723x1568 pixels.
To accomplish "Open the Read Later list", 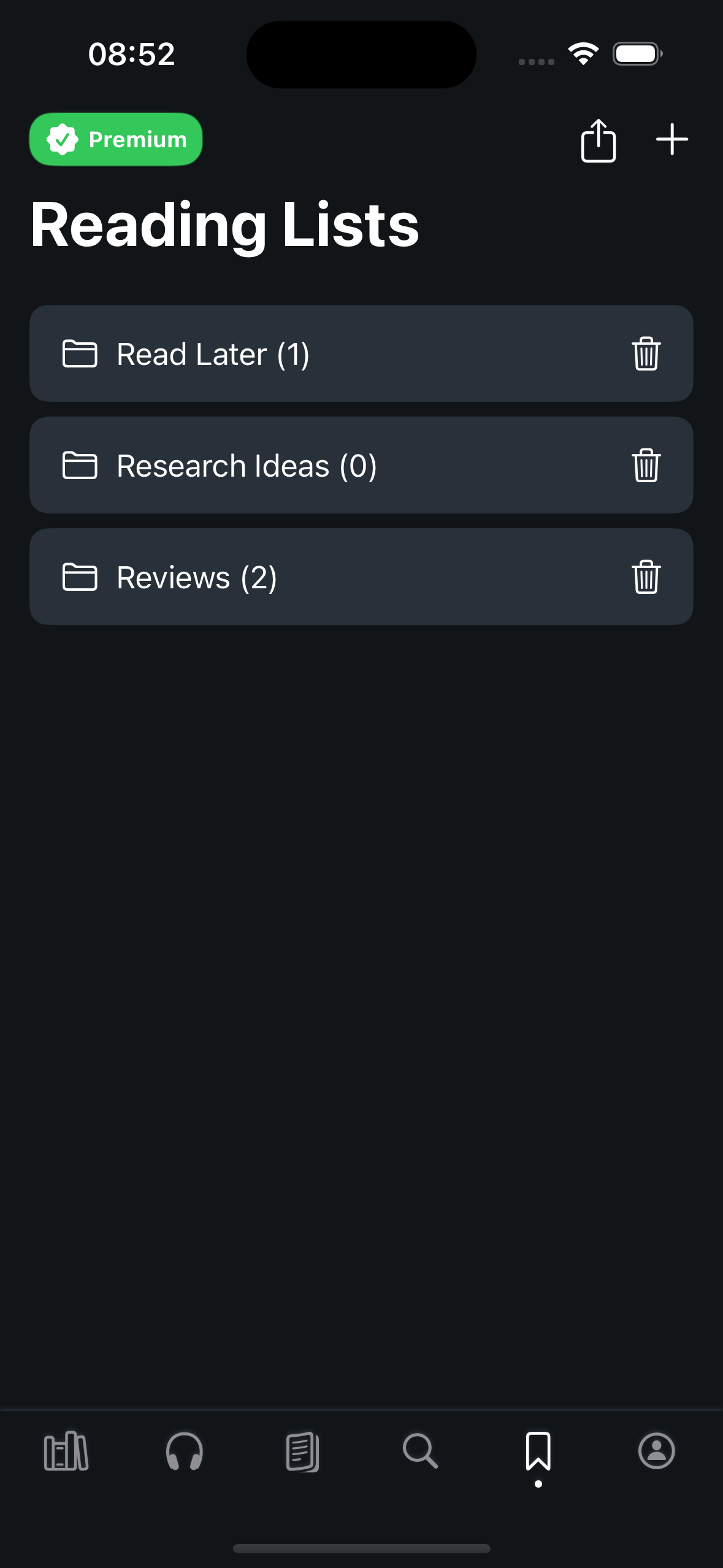I will [361, 353].
